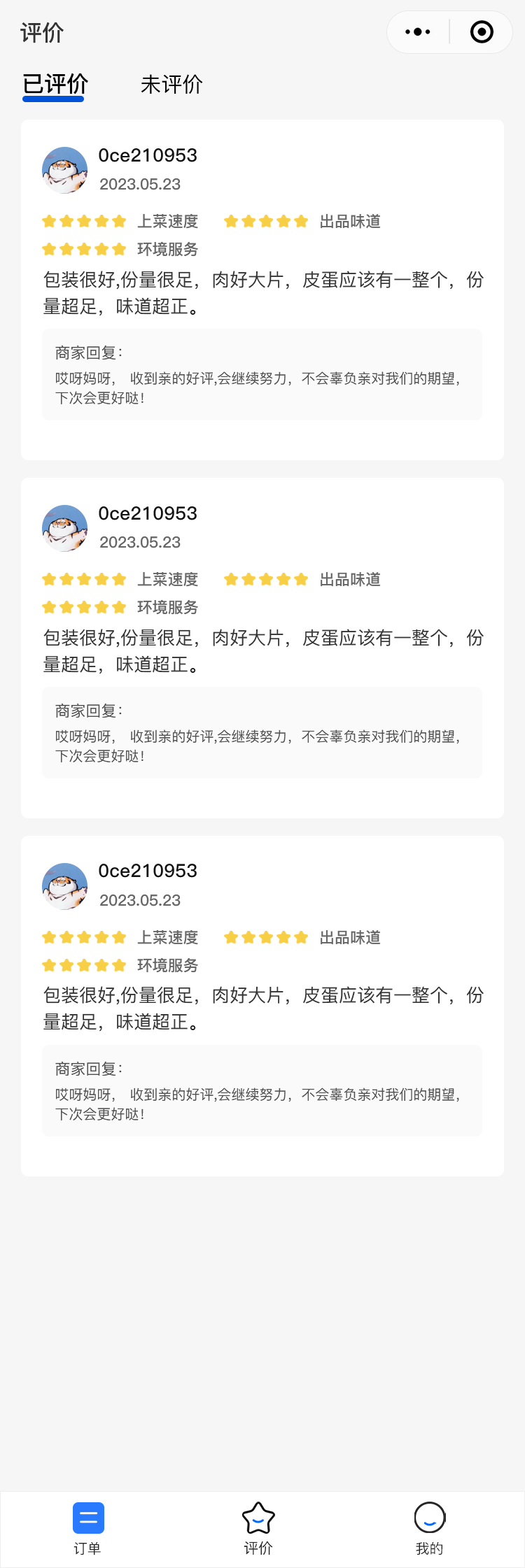
Task: Select the 已评价 tab
Action: pyautogui.click(x=55, y=85)
